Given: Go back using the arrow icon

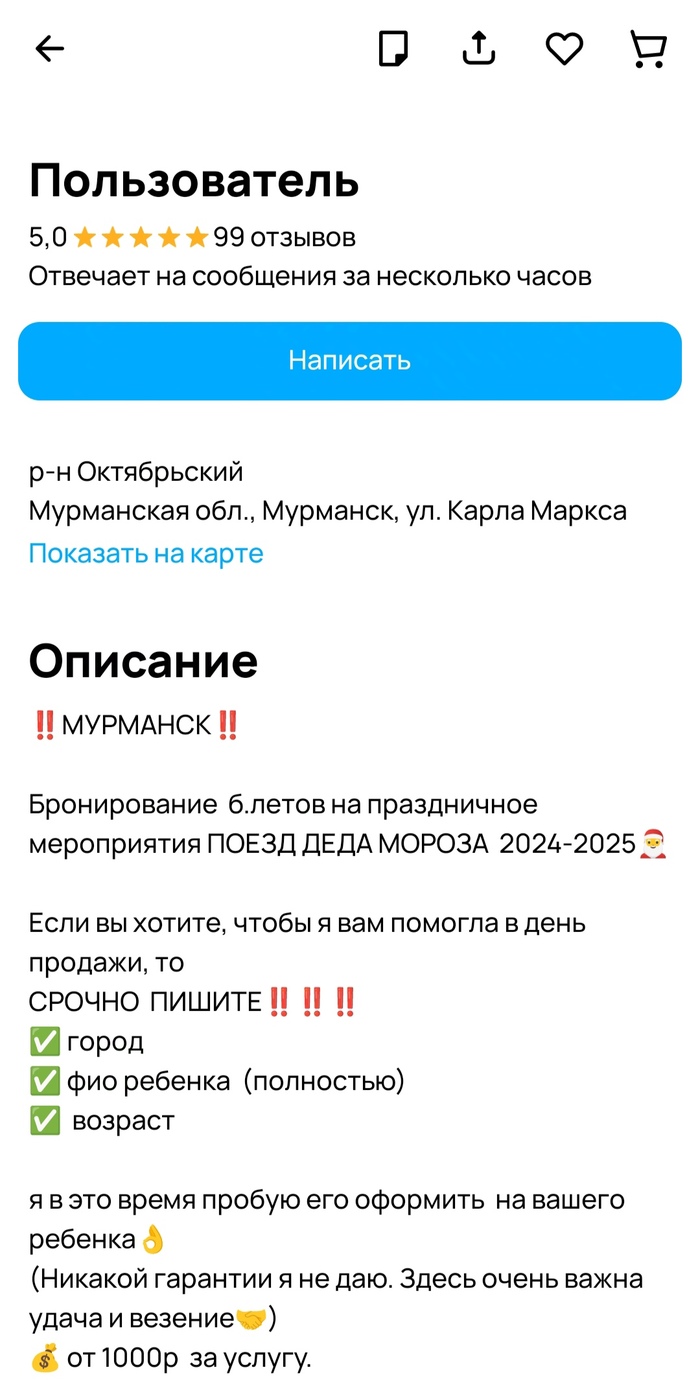Looking at the screenshot, I should (49, 48).
